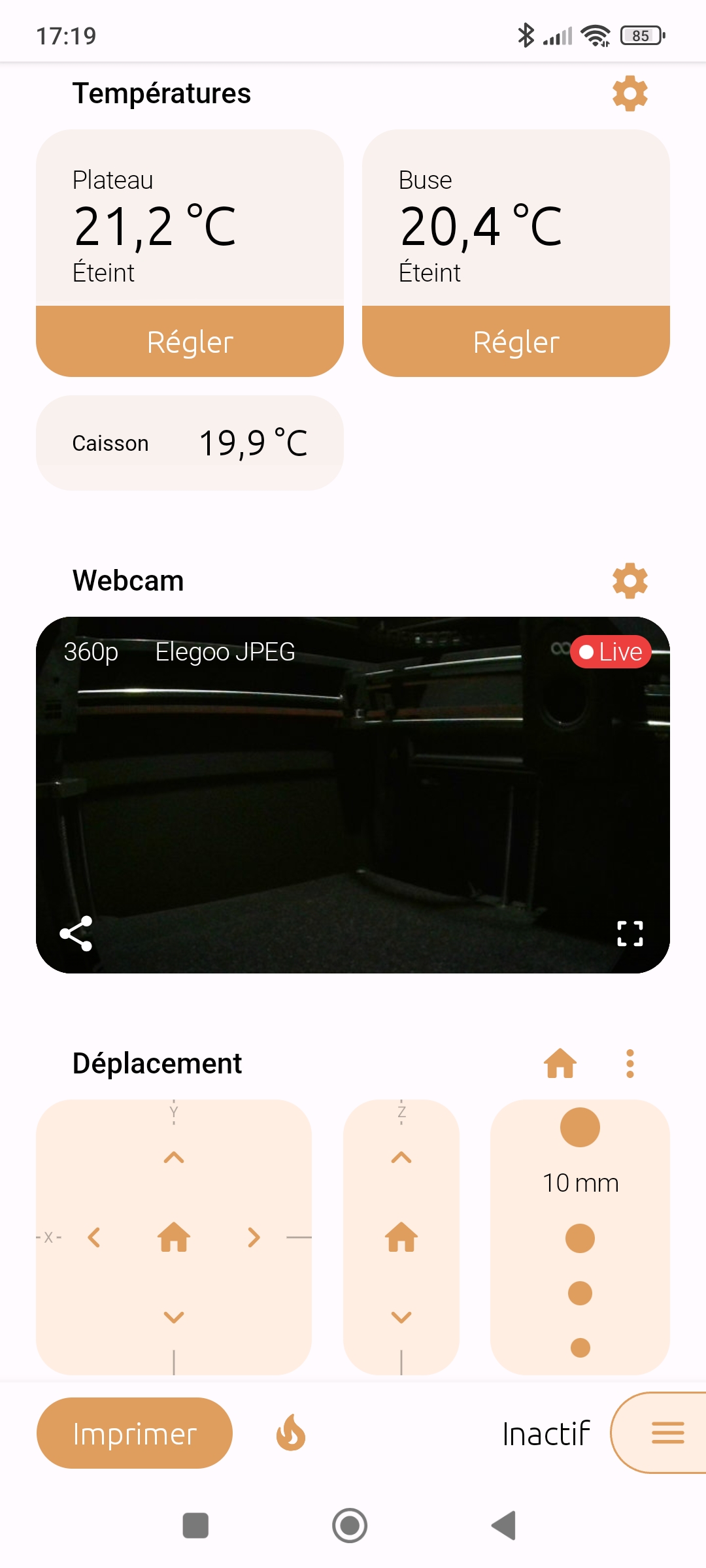Move X axis left

[x=94, y=1237]
